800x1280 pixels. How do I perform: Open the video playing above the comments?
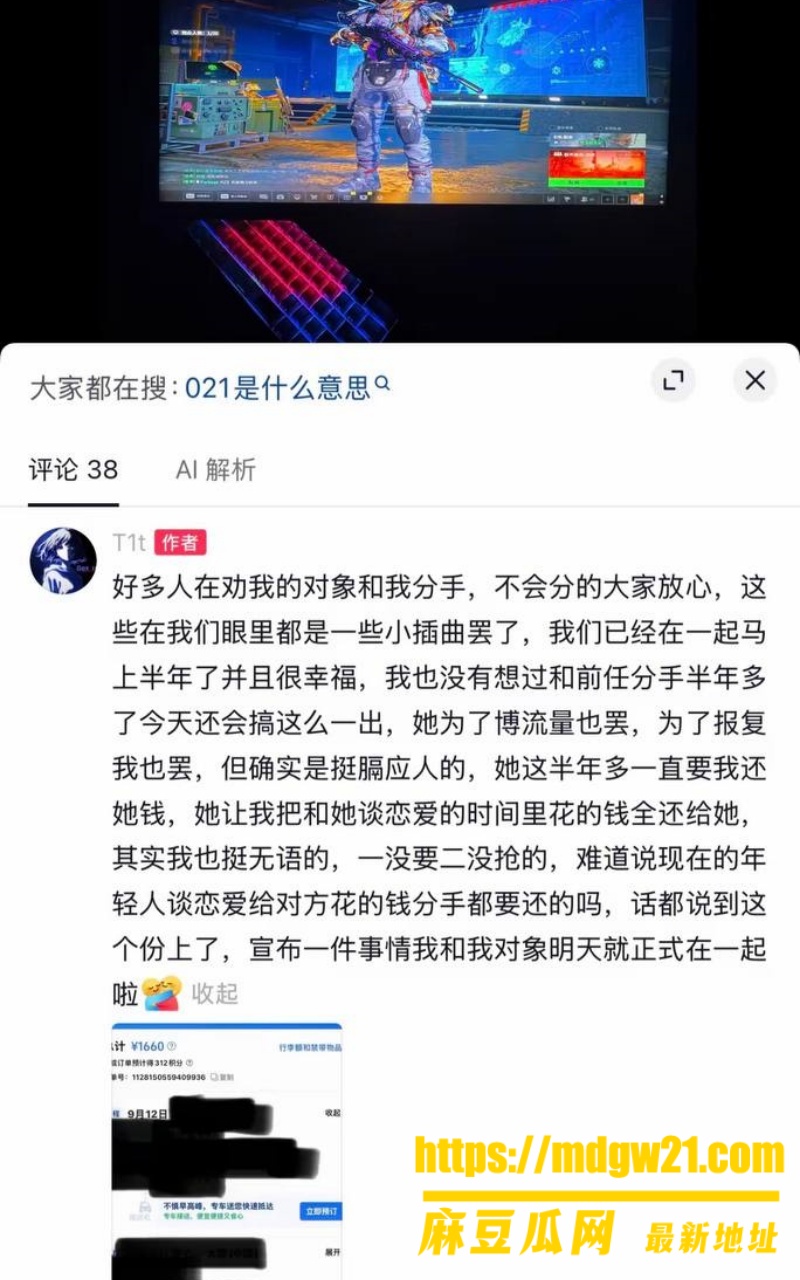pyautogui.click(x=400, y=170)
